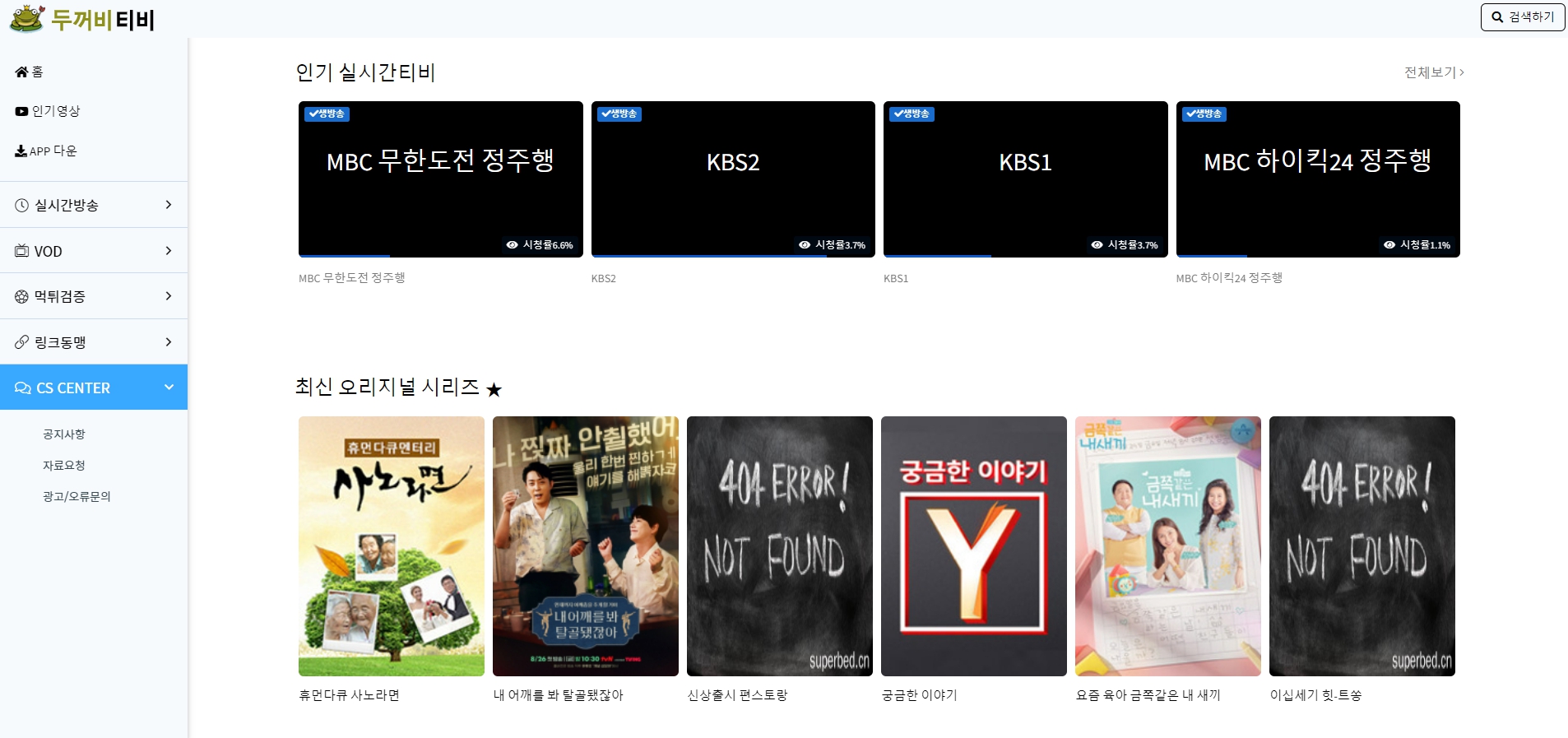Open 공지사항 under CS CENTER

[x=64, y=434]
